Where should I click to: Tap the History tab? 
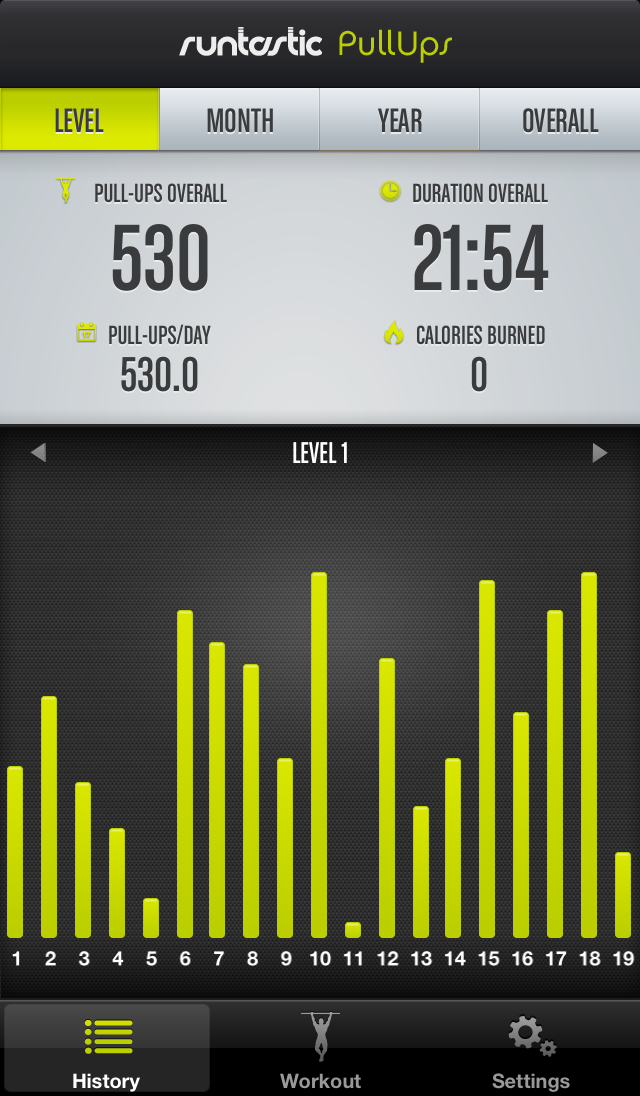(106, 1049)
